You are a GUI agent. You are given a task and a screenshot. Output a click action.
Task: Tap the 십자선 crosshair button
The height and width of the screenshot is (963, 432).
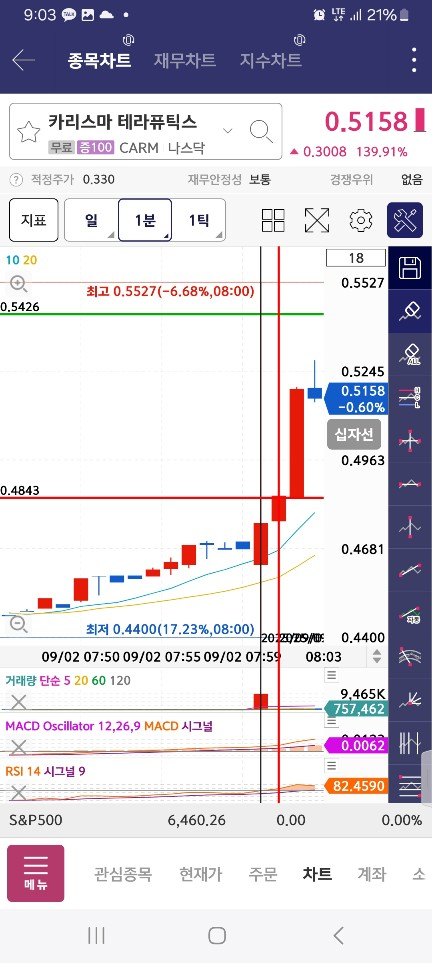353,434
